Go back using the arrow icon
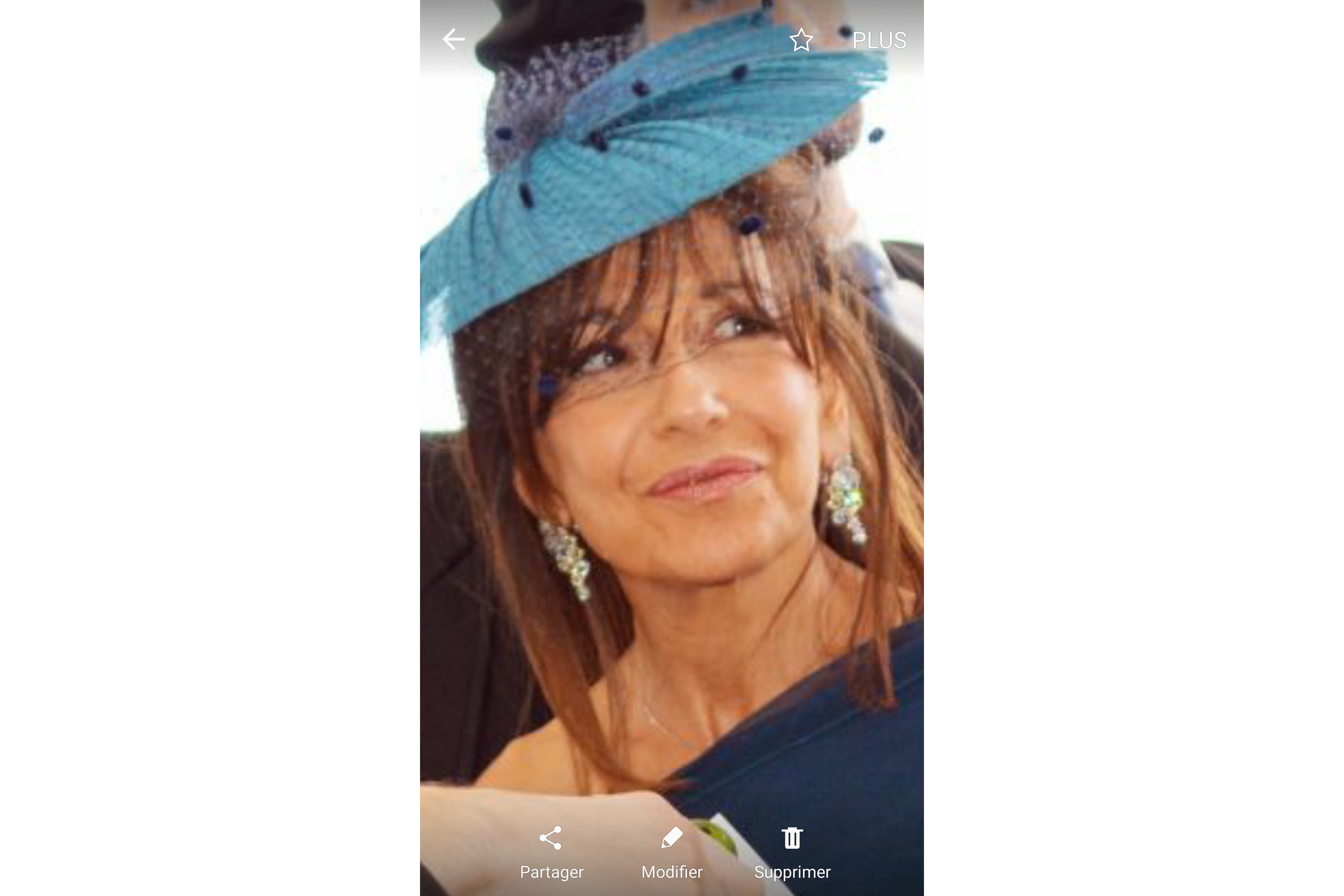The width and height of the screenshot is (1344, 896). [454, 39]
